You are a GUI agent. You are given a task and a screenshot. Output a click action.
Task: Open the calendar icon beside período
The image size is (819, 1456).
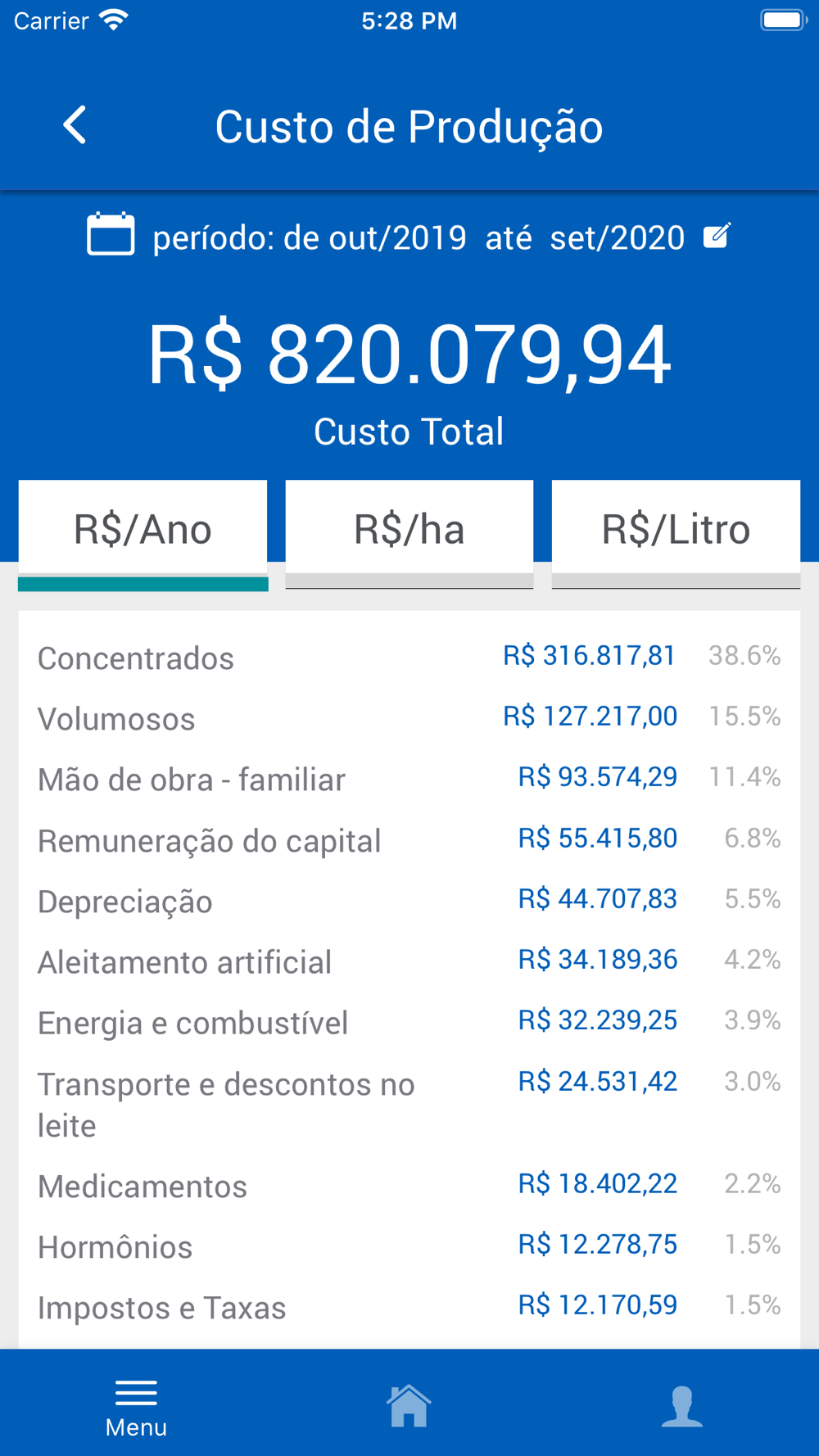tap(111, 234)
